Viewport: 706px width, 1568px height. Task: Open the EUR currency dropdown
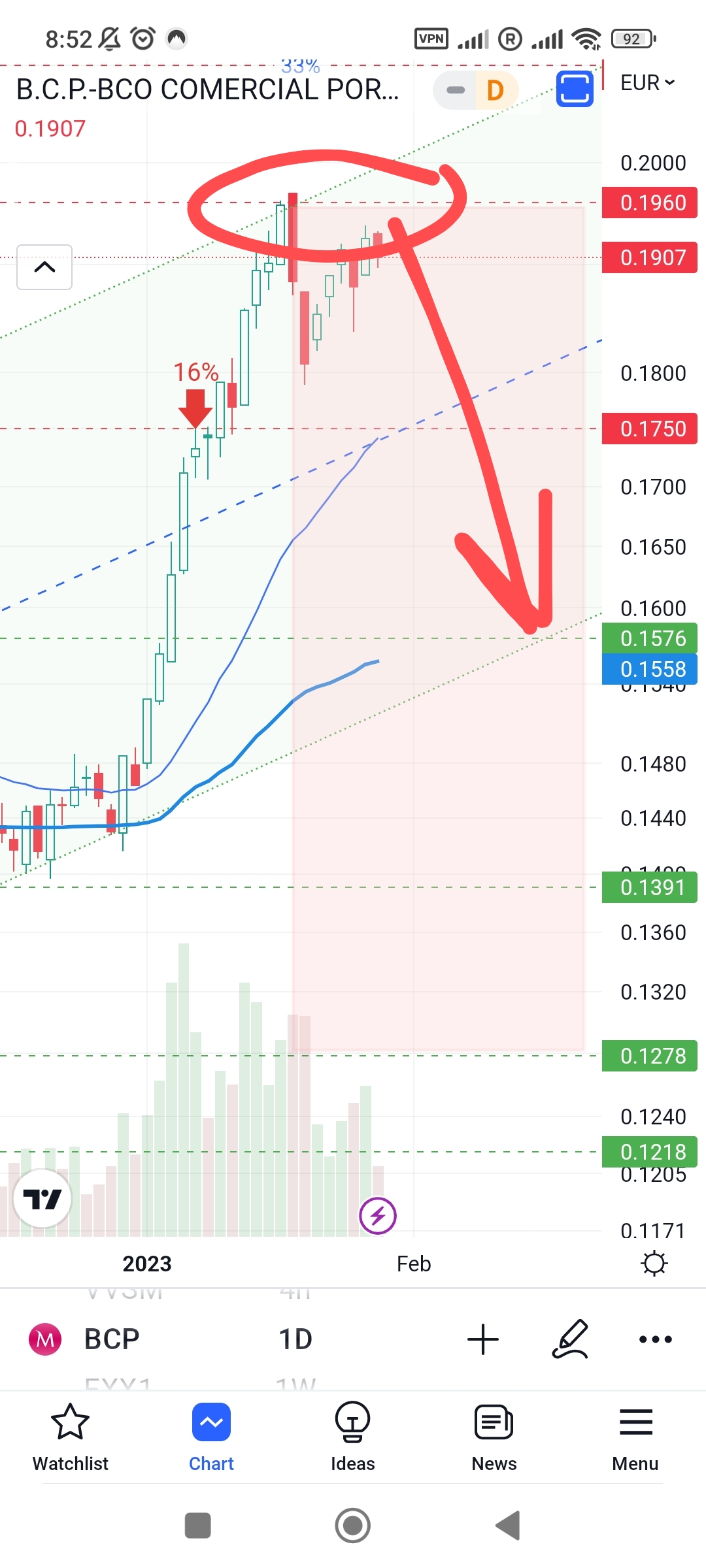pyautogui.click(x=647, y=83)
